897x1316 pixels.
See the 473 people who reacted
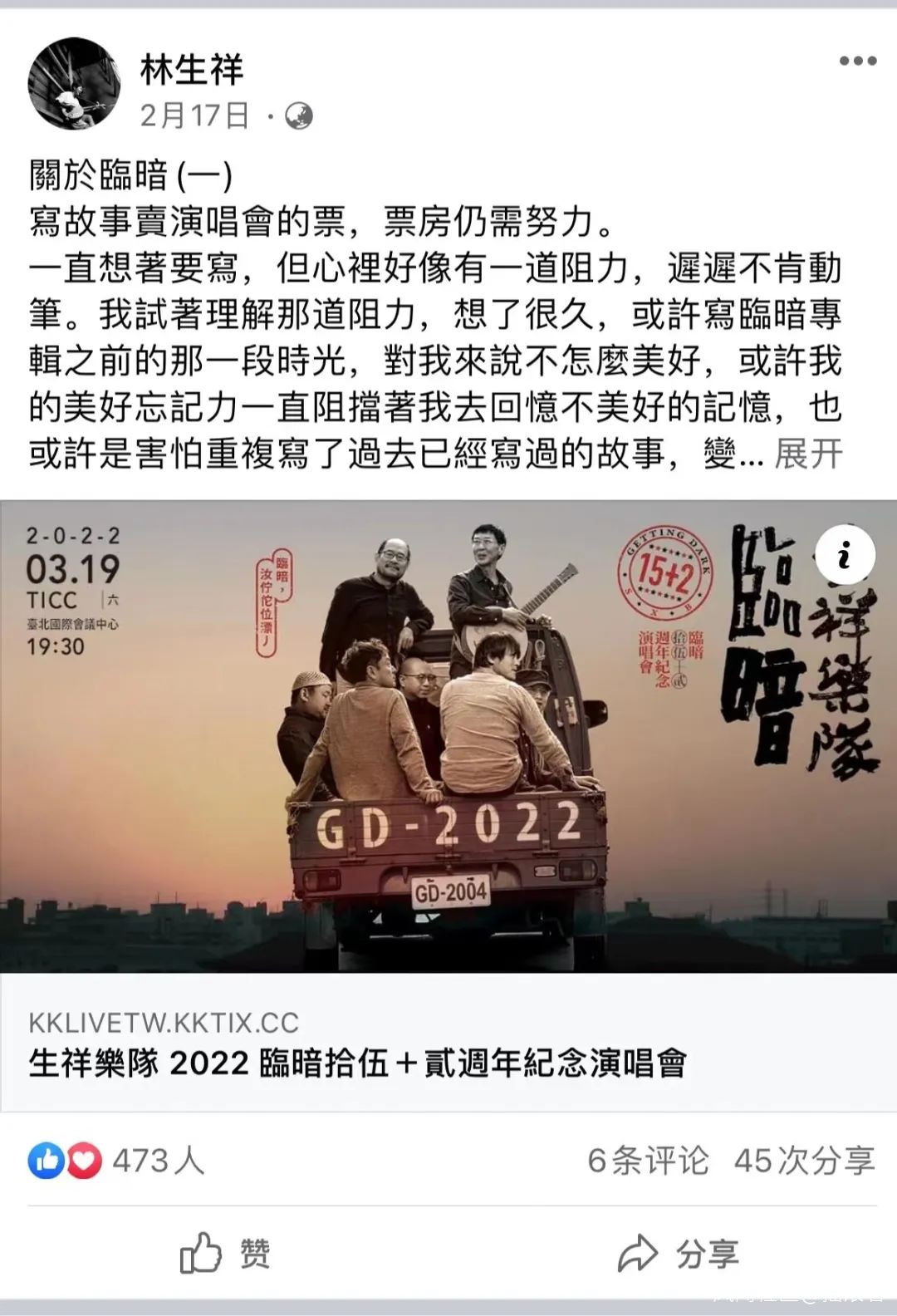click(x=118, y=1161)
